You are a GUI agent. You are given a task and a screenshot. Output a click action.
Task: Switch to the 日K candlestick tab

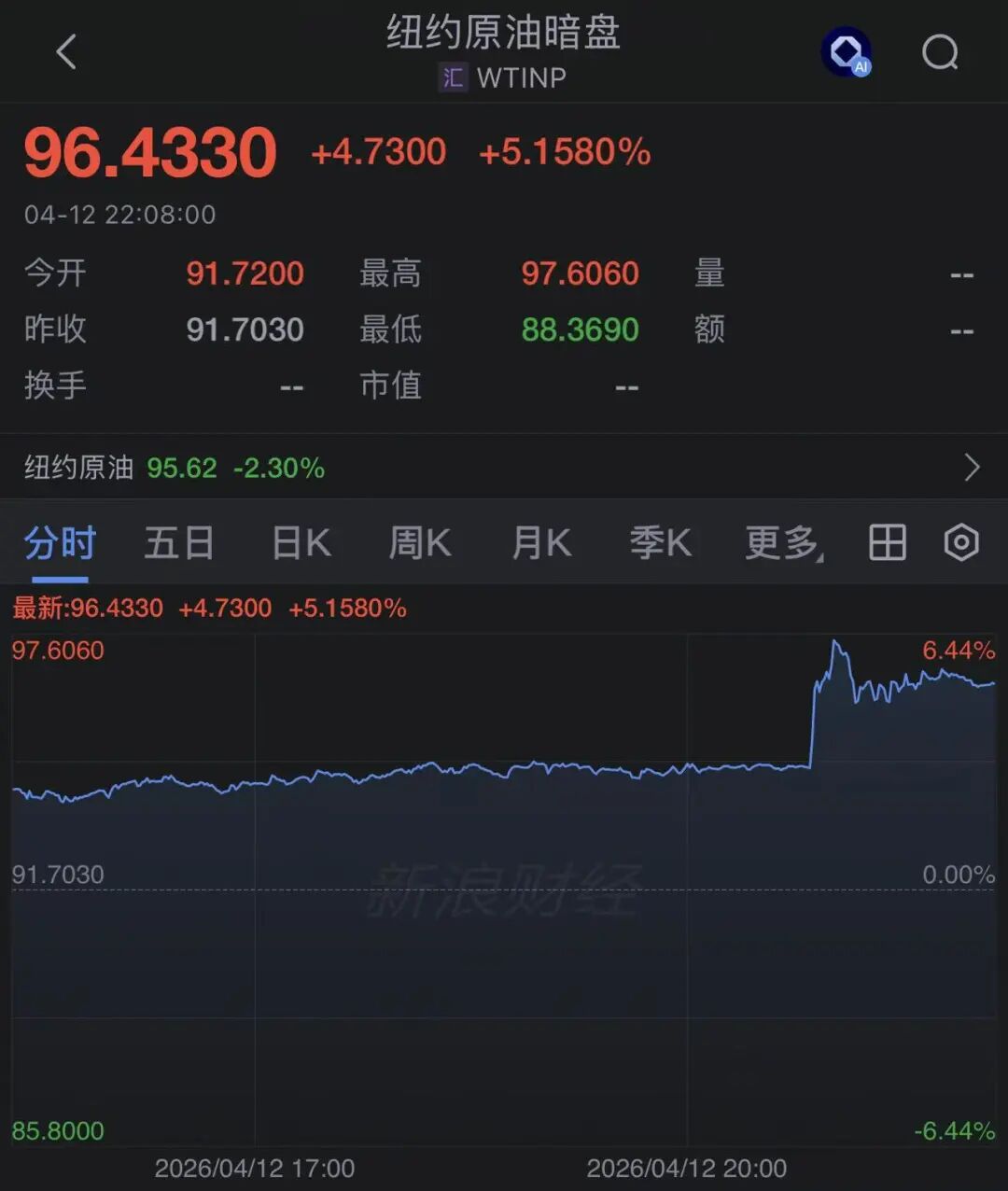click(x=299, y=542)
